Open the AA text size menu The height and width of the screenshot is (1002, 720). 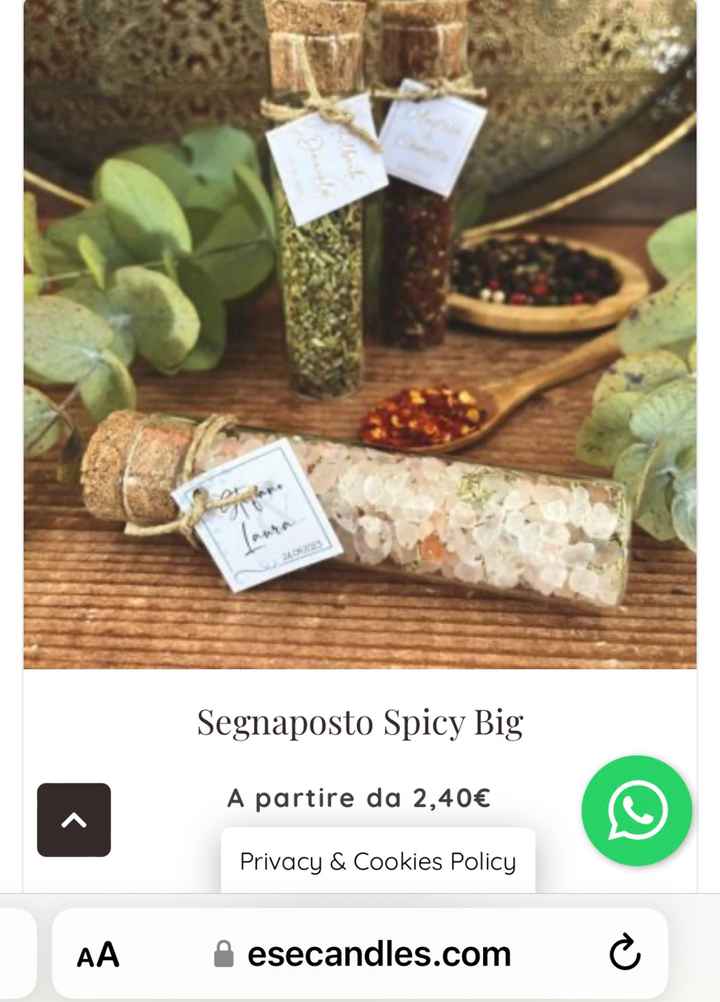pos(98,955)
